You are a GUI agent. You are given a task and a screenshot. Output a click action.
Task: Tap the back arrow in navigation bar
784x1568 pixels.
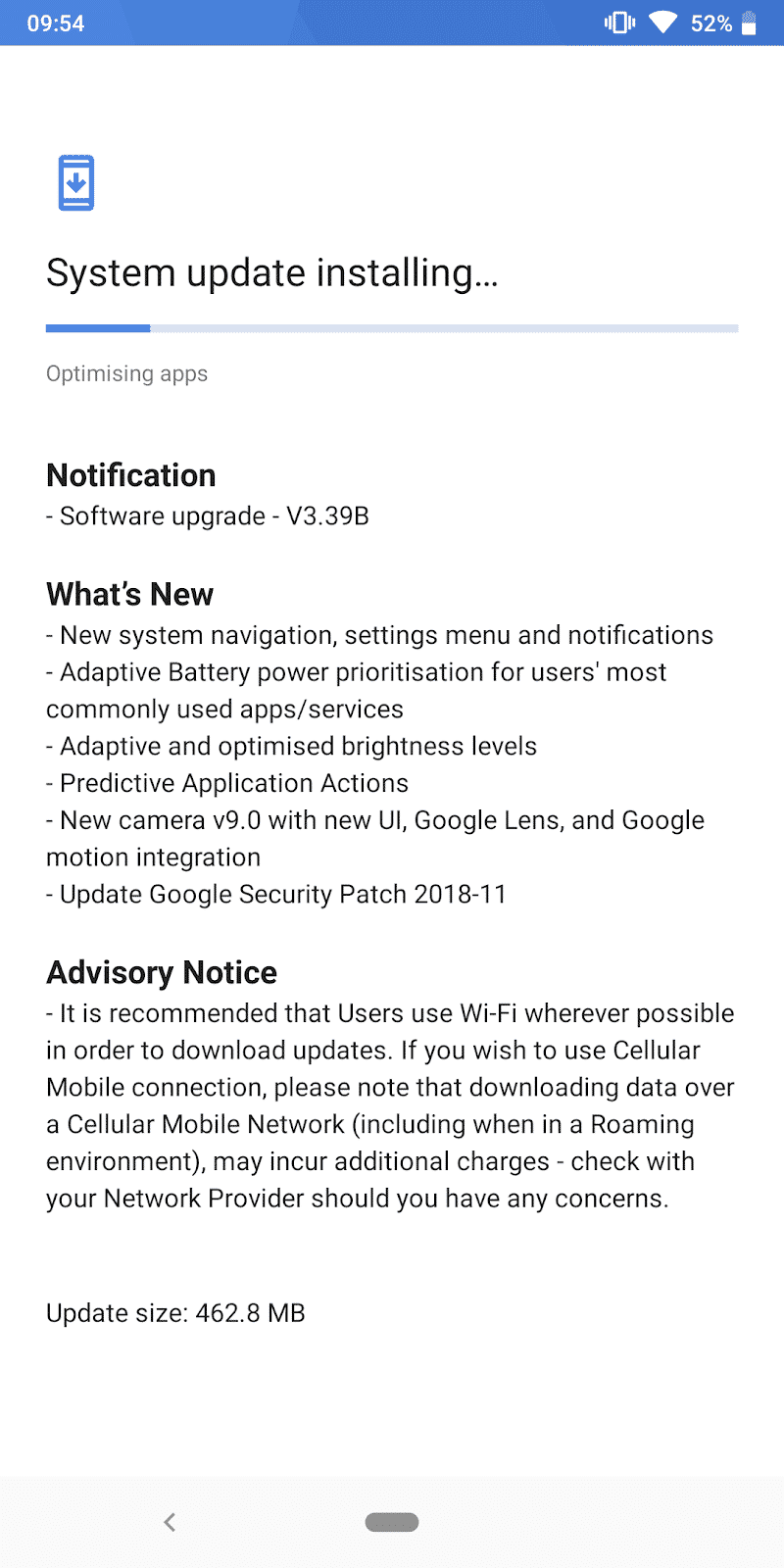point(170,1522)
